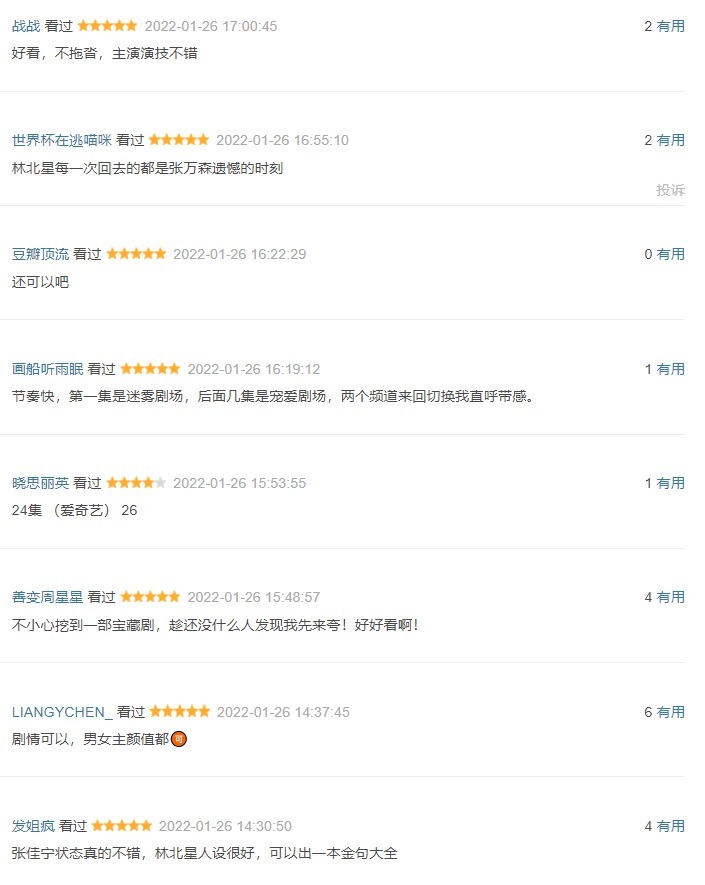Vote useful on 善变周星星's review
705x885 pixels.
point(671,597)
